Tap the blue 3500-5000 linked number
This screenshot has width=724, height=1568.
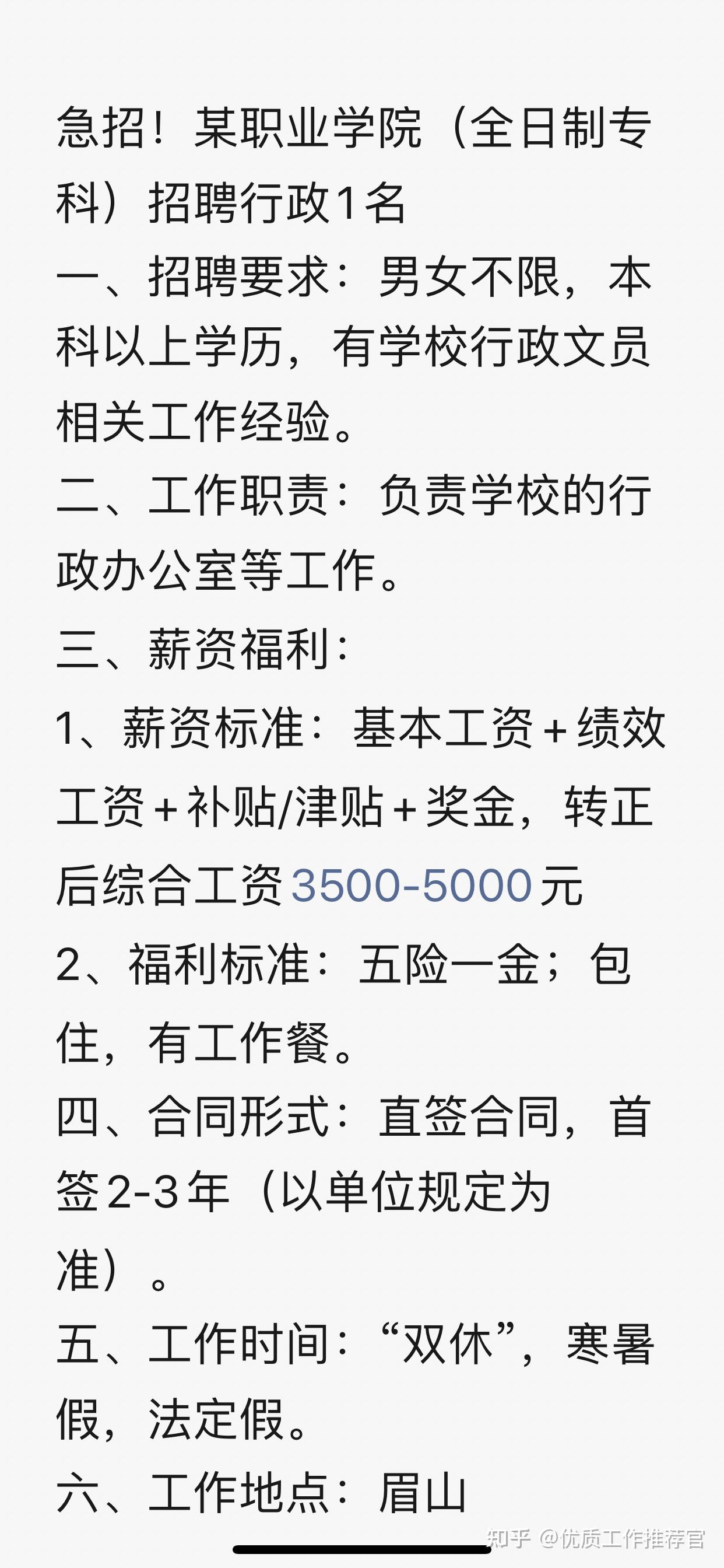pos(412,885)
